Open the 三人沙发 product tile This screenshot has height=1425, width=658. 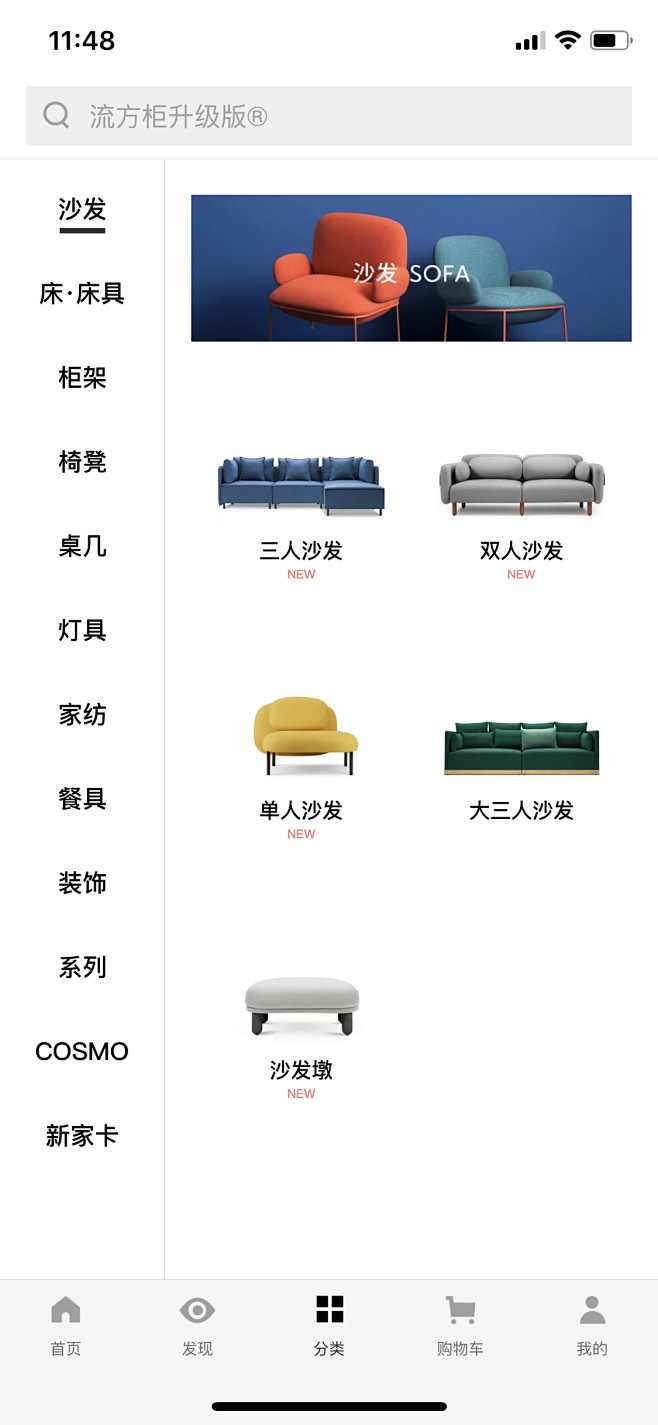pos(301,517)
